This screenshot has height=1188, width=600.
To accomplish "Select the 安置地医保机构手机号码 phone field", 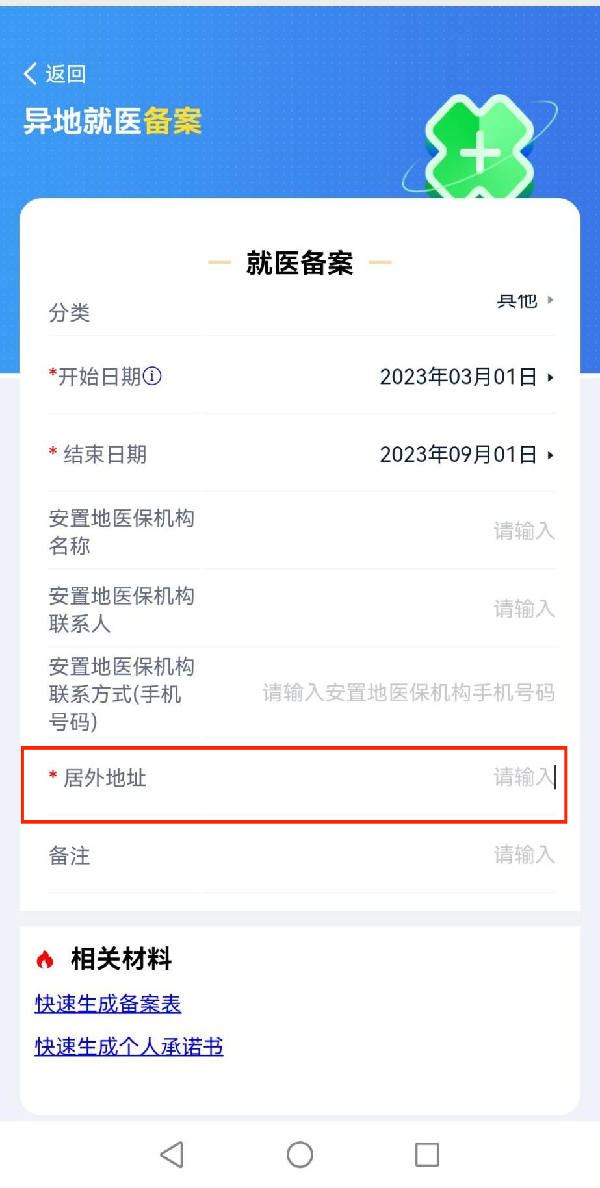I will (x=408, y=693).
